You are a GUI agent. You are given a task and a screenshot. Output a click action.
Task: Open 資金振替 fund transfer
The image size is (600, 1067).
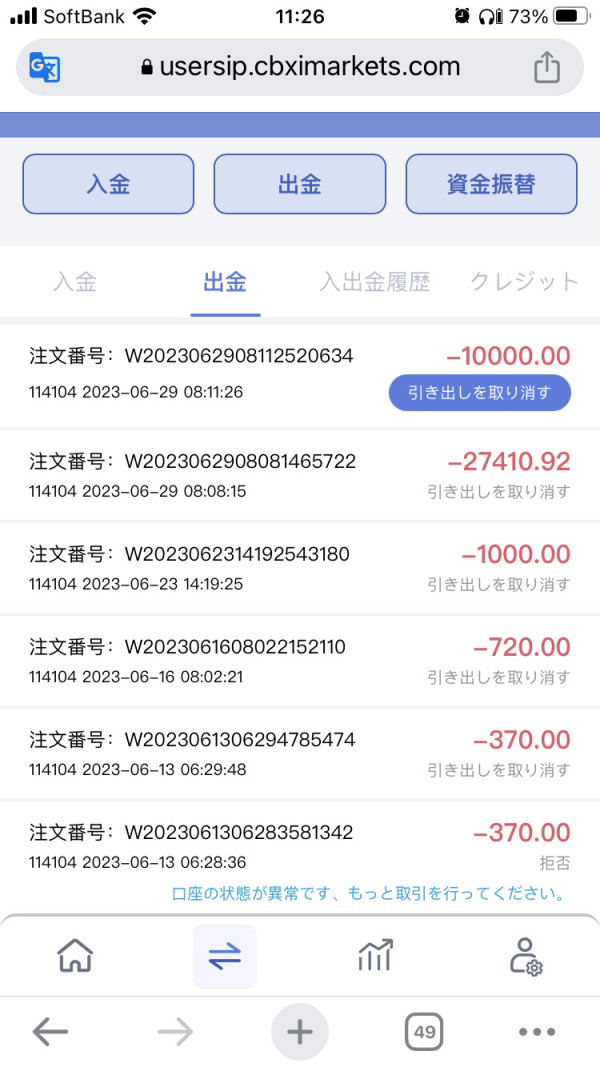tap(491, 184)
